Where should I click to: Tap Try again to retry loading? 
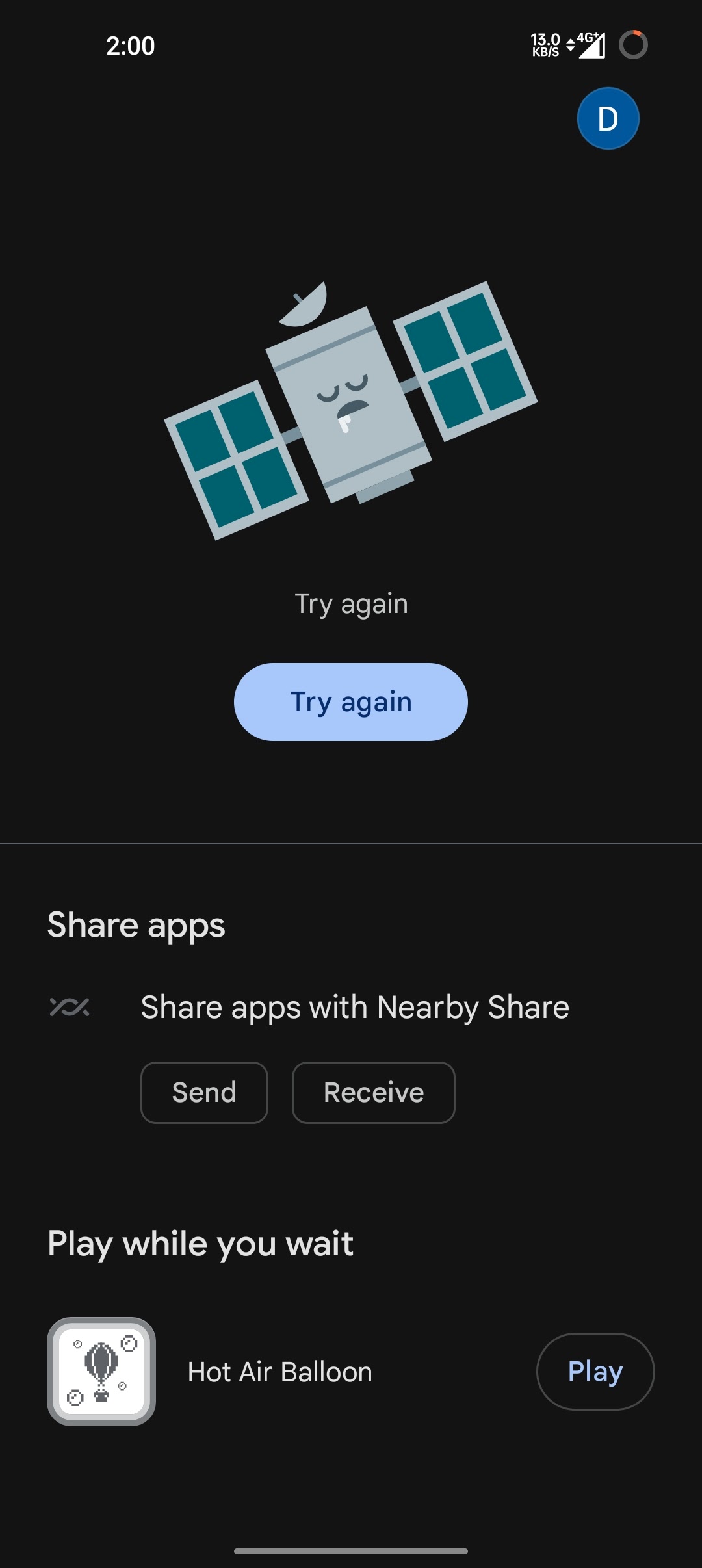click(351, 702)
